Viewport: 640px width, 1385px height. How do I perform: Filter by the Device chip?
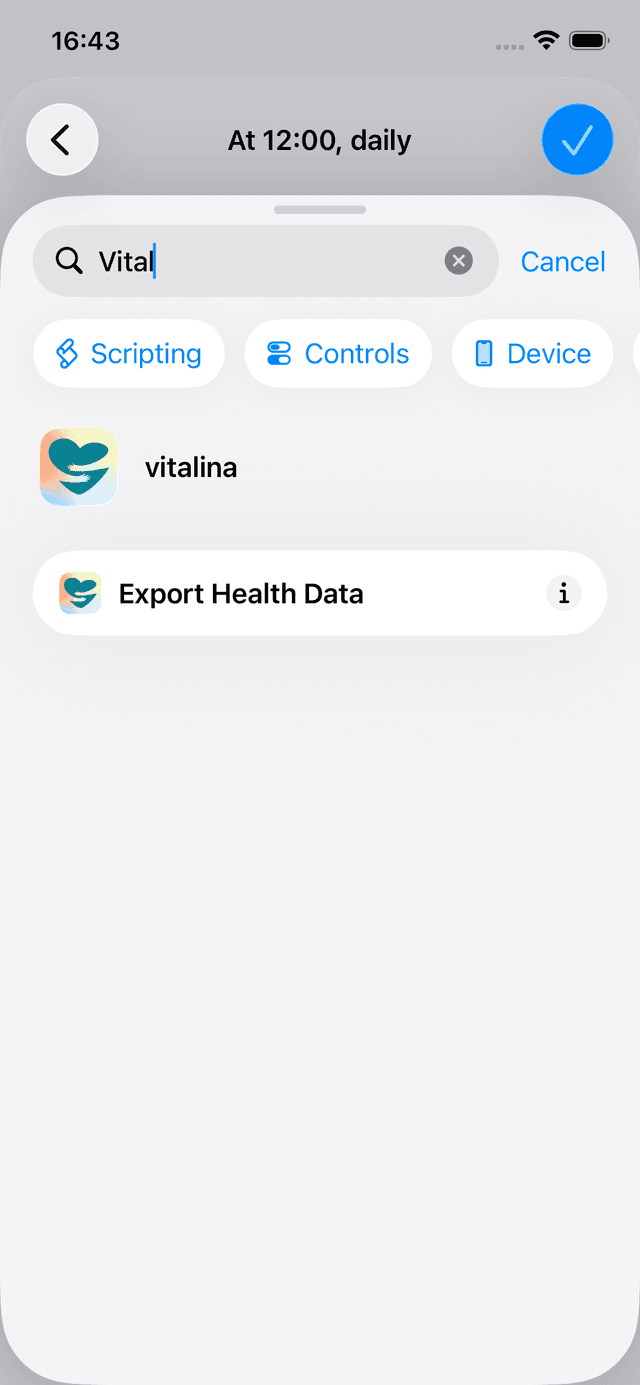[x=532, y=353]
